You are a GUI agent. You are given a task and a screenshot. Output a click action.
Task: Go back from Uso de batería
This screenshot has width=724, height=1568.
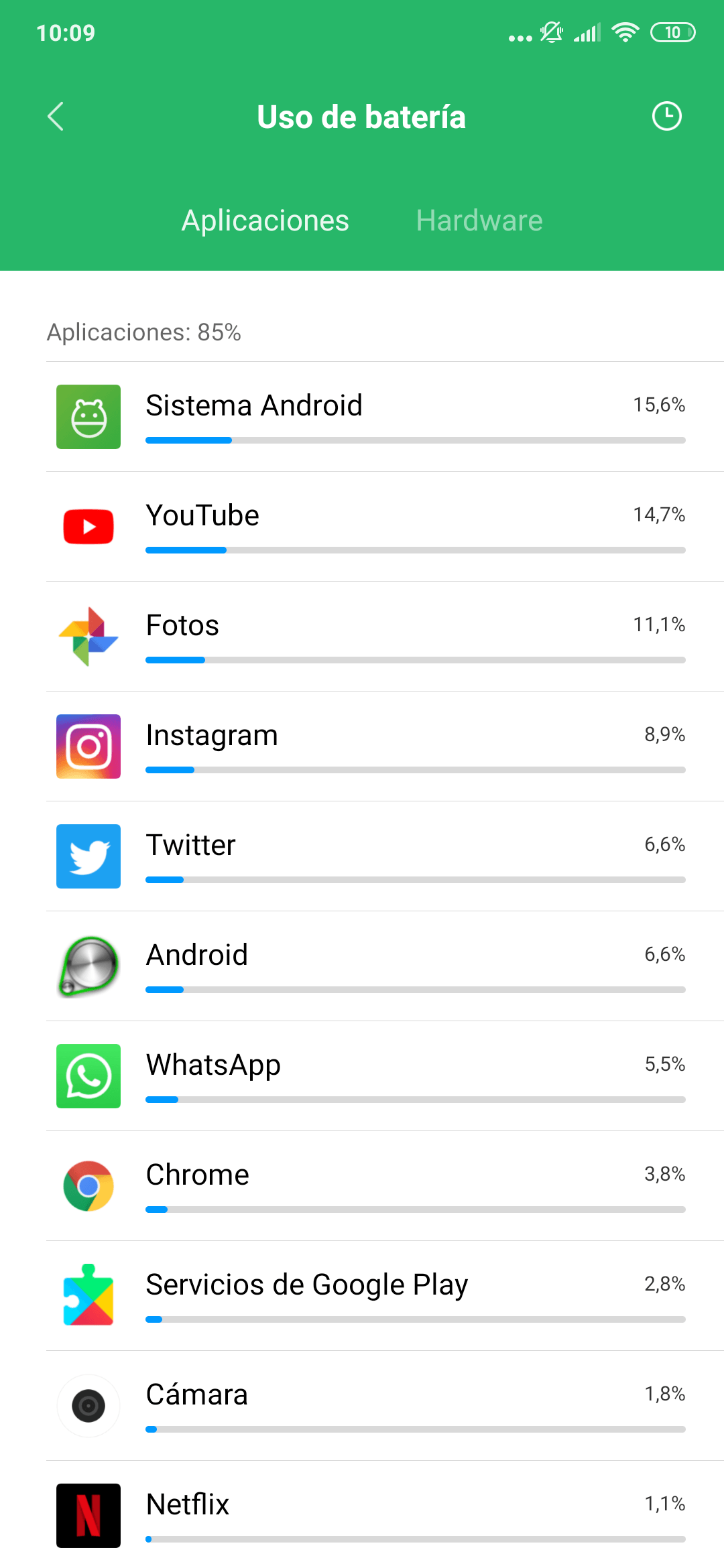(56, 117)
